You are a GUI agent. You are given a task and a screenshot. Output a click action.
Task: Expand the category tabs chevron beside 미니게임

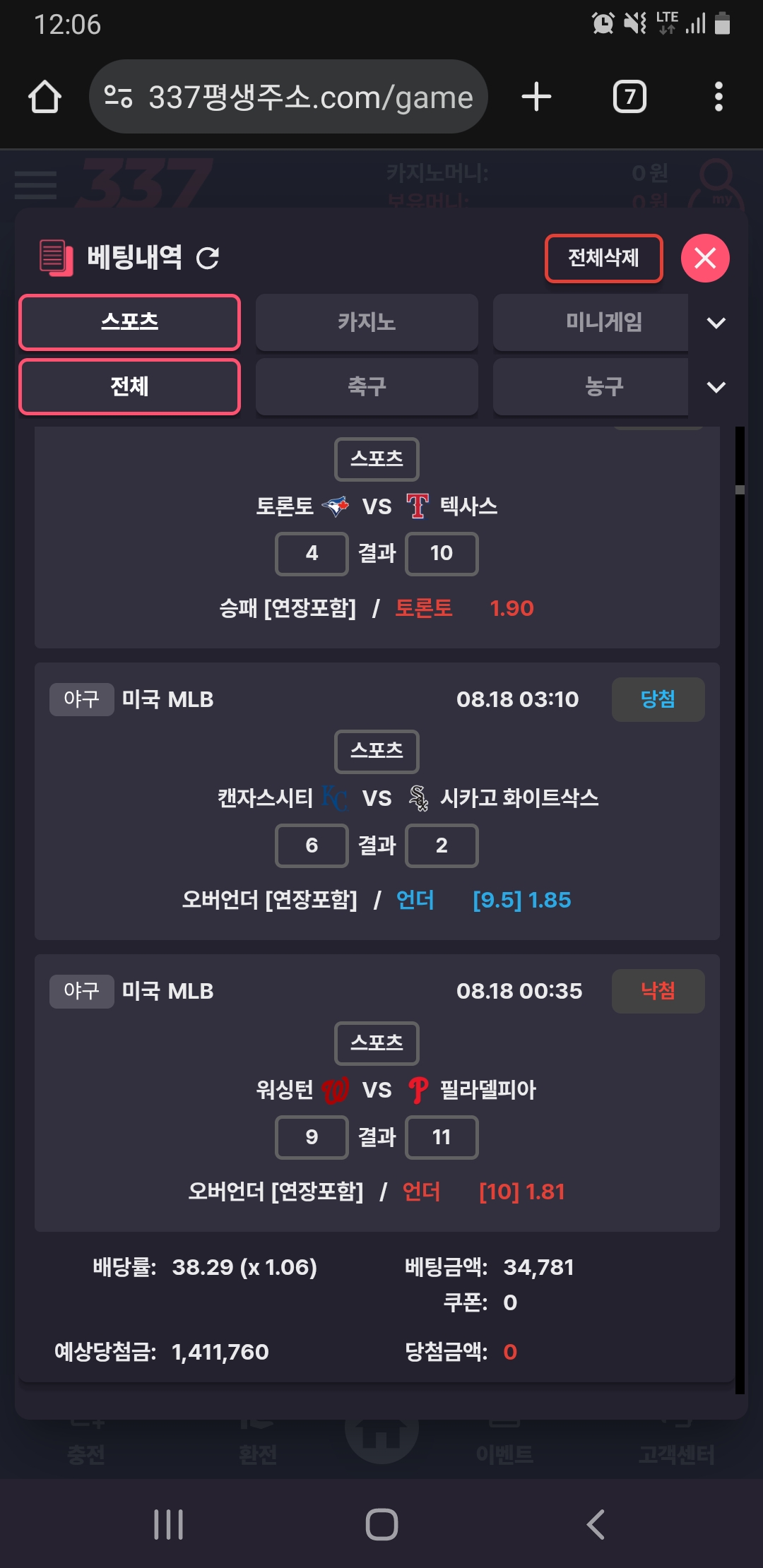tap(716, 323)
